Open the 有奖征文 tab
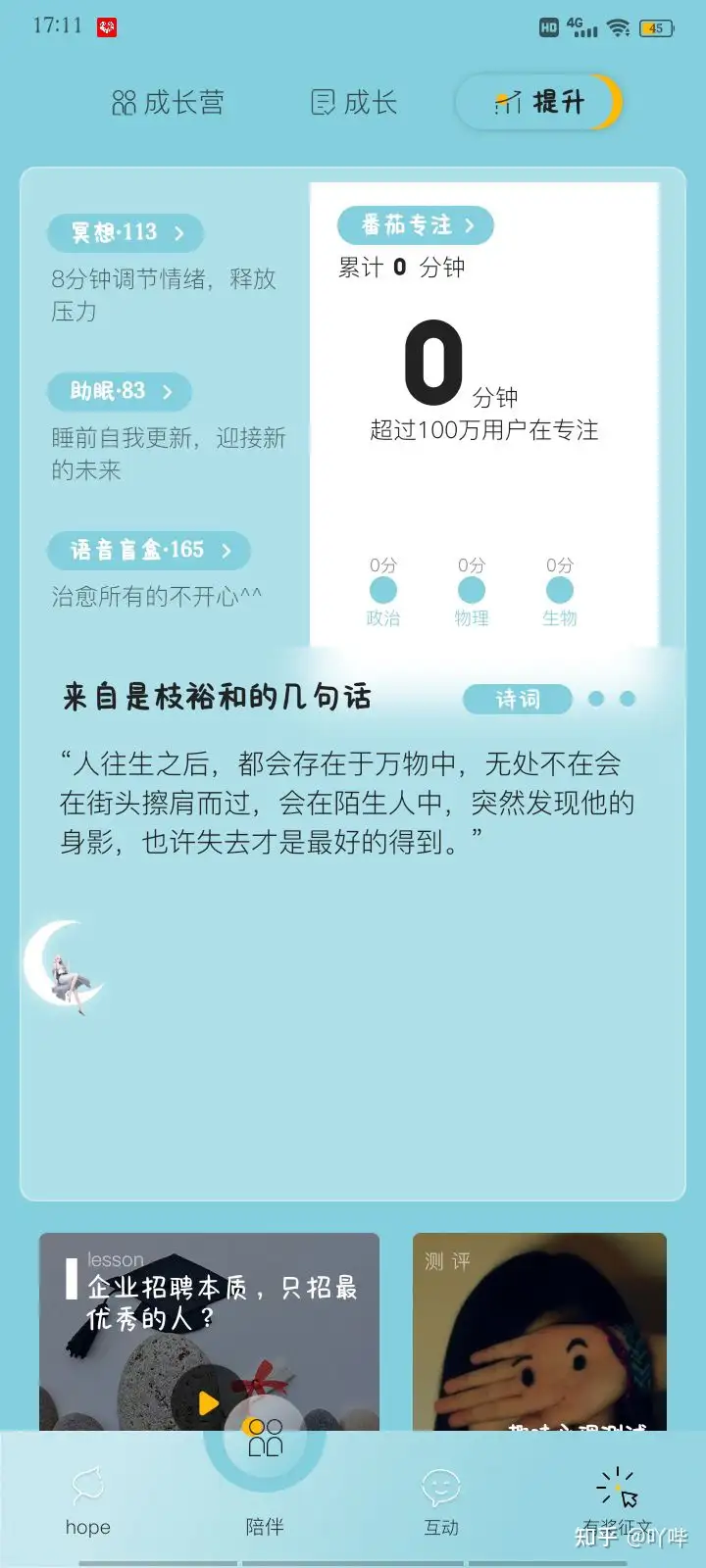This screenshot has height=1568, width=706. (x=617, y=1499)
